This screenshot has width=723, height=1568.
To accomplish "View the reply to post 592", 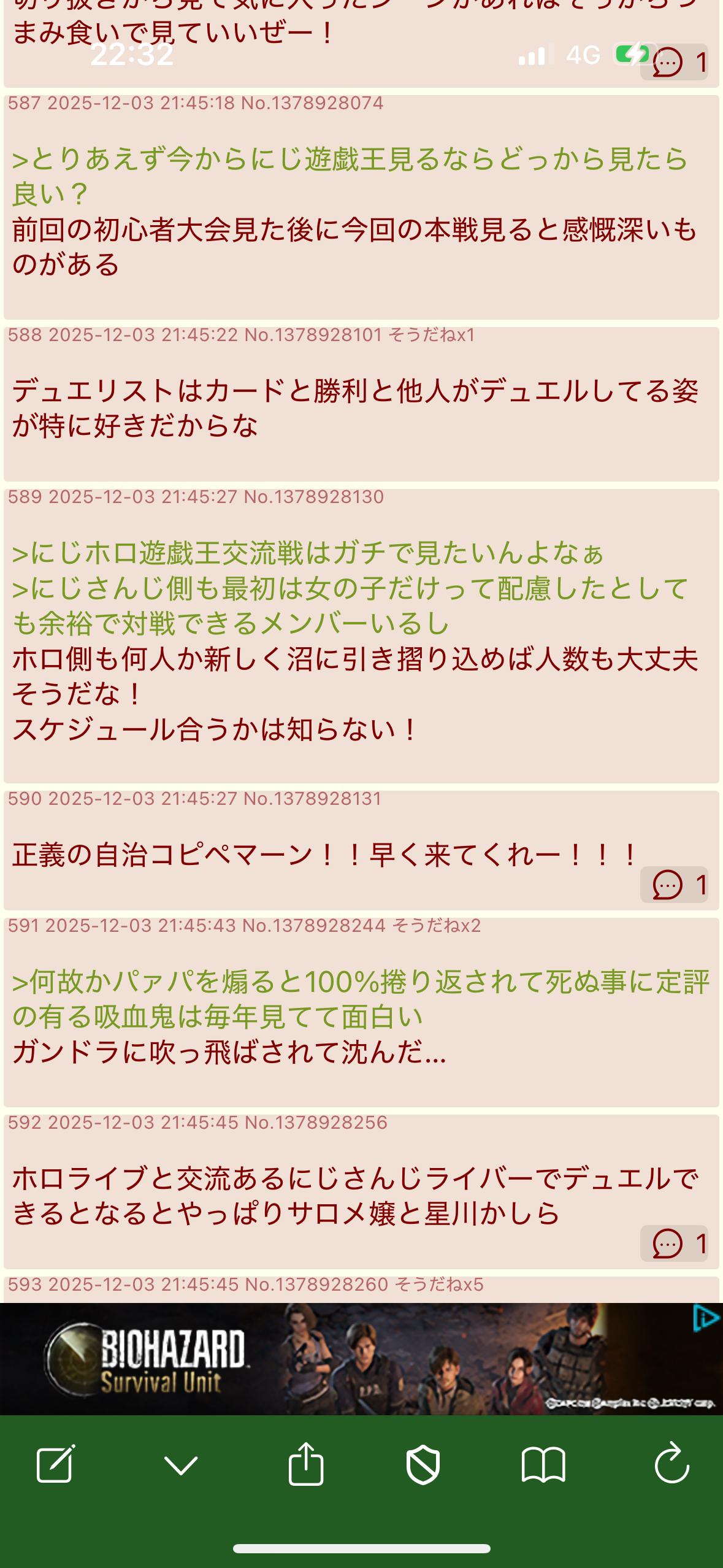I will [674, 1243].
